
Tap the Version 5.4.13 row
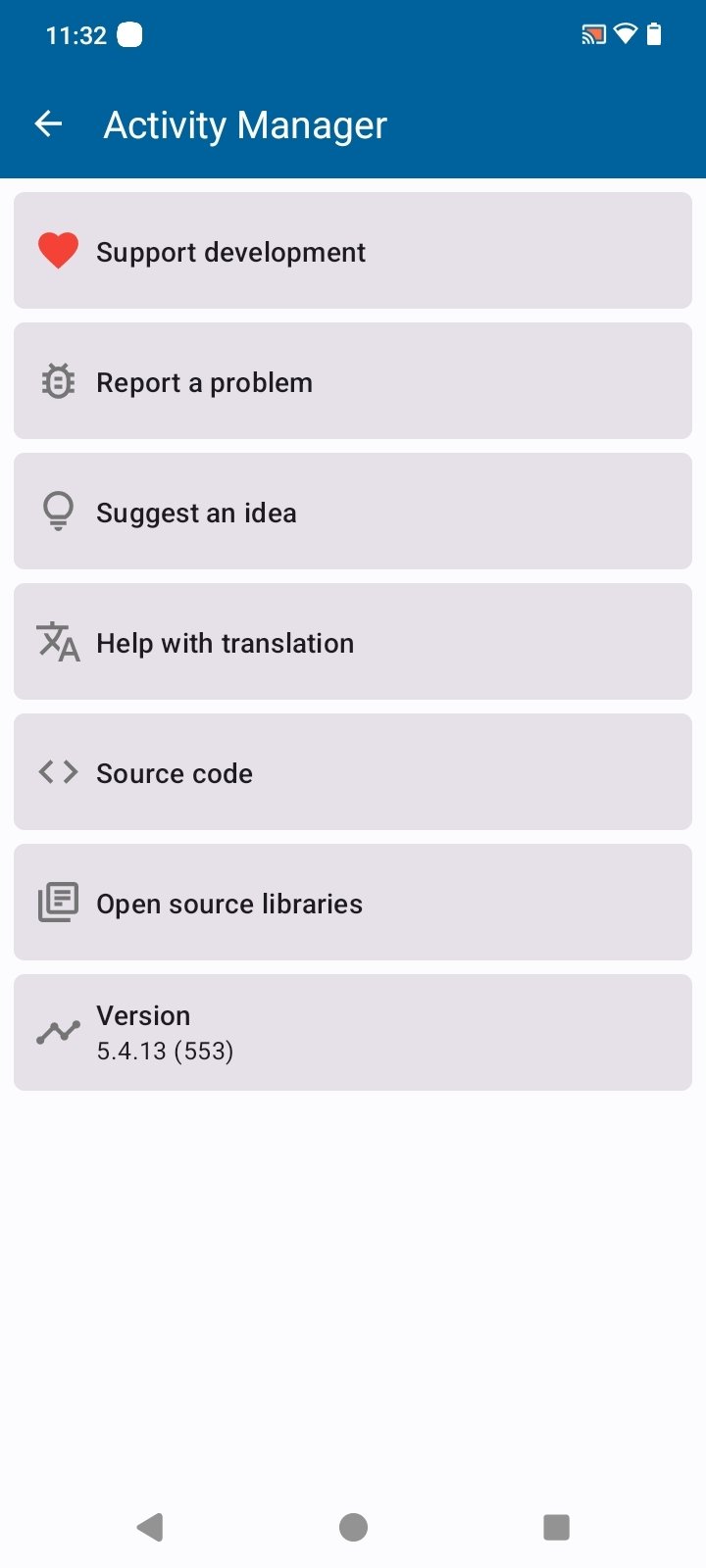pos(353,1033)
